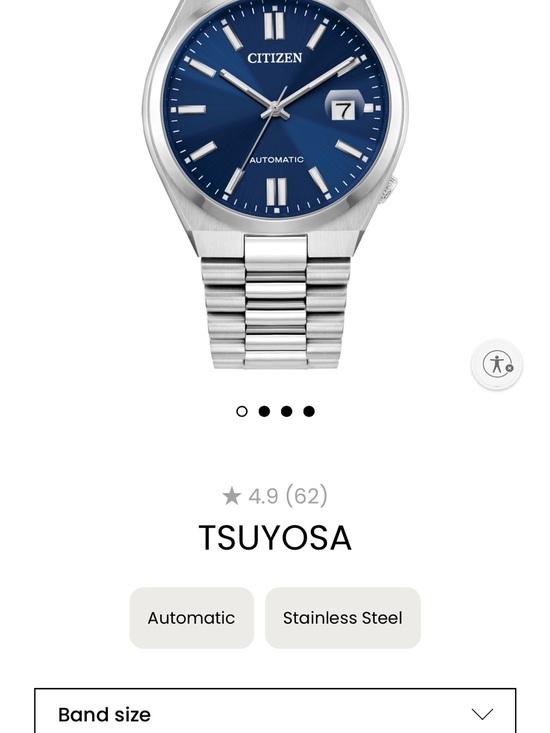The image size is (550, 733).
Task: Expand the Band size dropdown
Action: coord(275,711)
